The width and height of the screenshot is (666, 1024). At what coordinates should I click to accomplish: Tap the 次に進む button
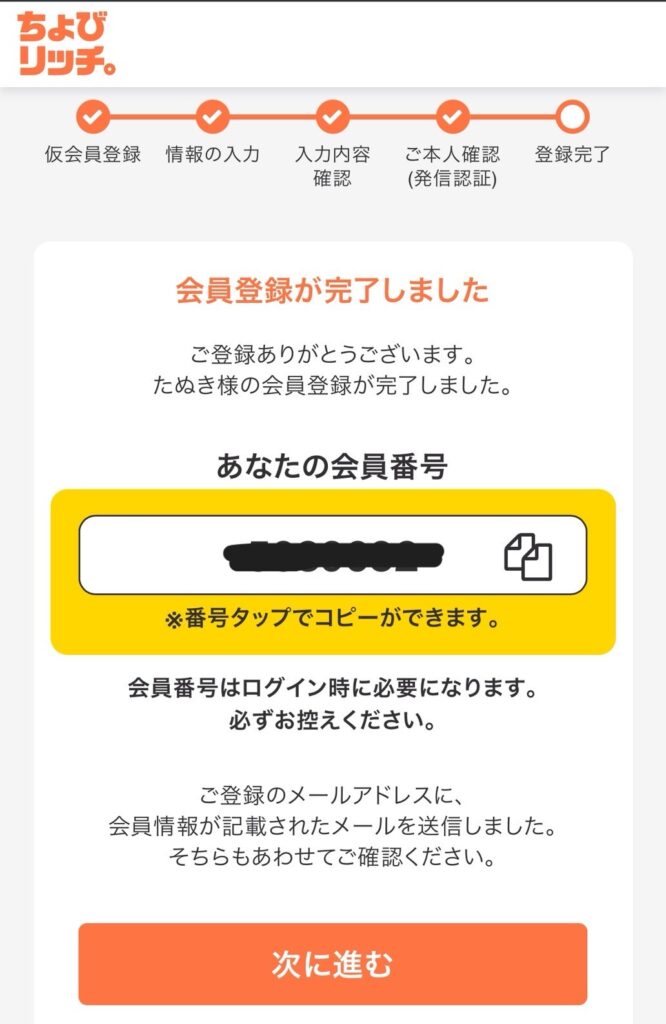point(332,964)
